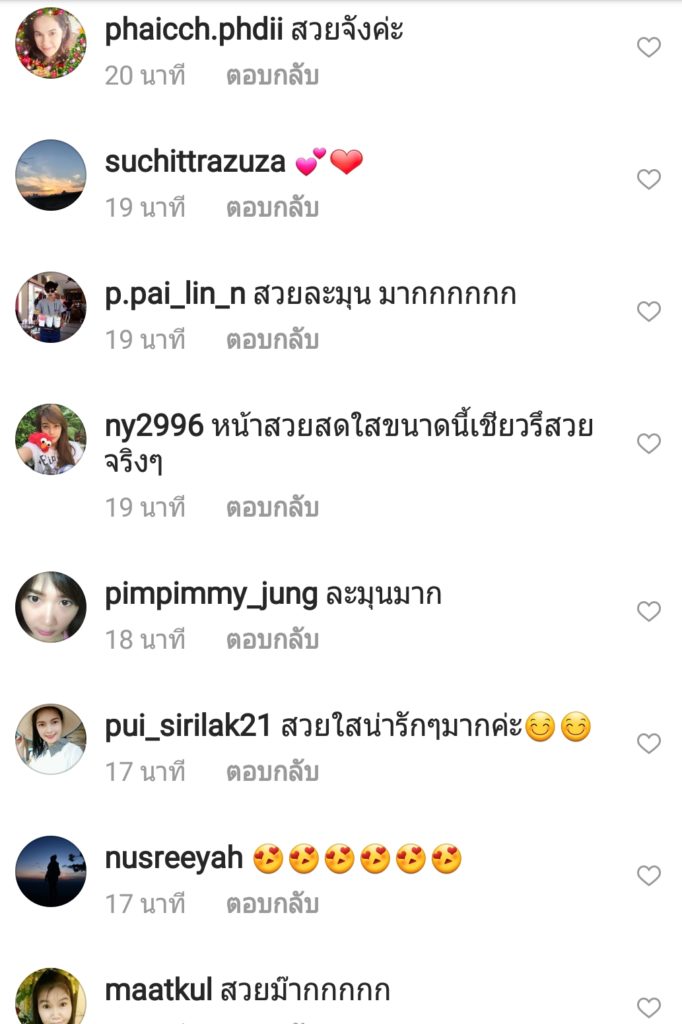Reply to phaicch.phdii's comment
This screenshot has width=682, height=1024.
click(x=272, y=75)
